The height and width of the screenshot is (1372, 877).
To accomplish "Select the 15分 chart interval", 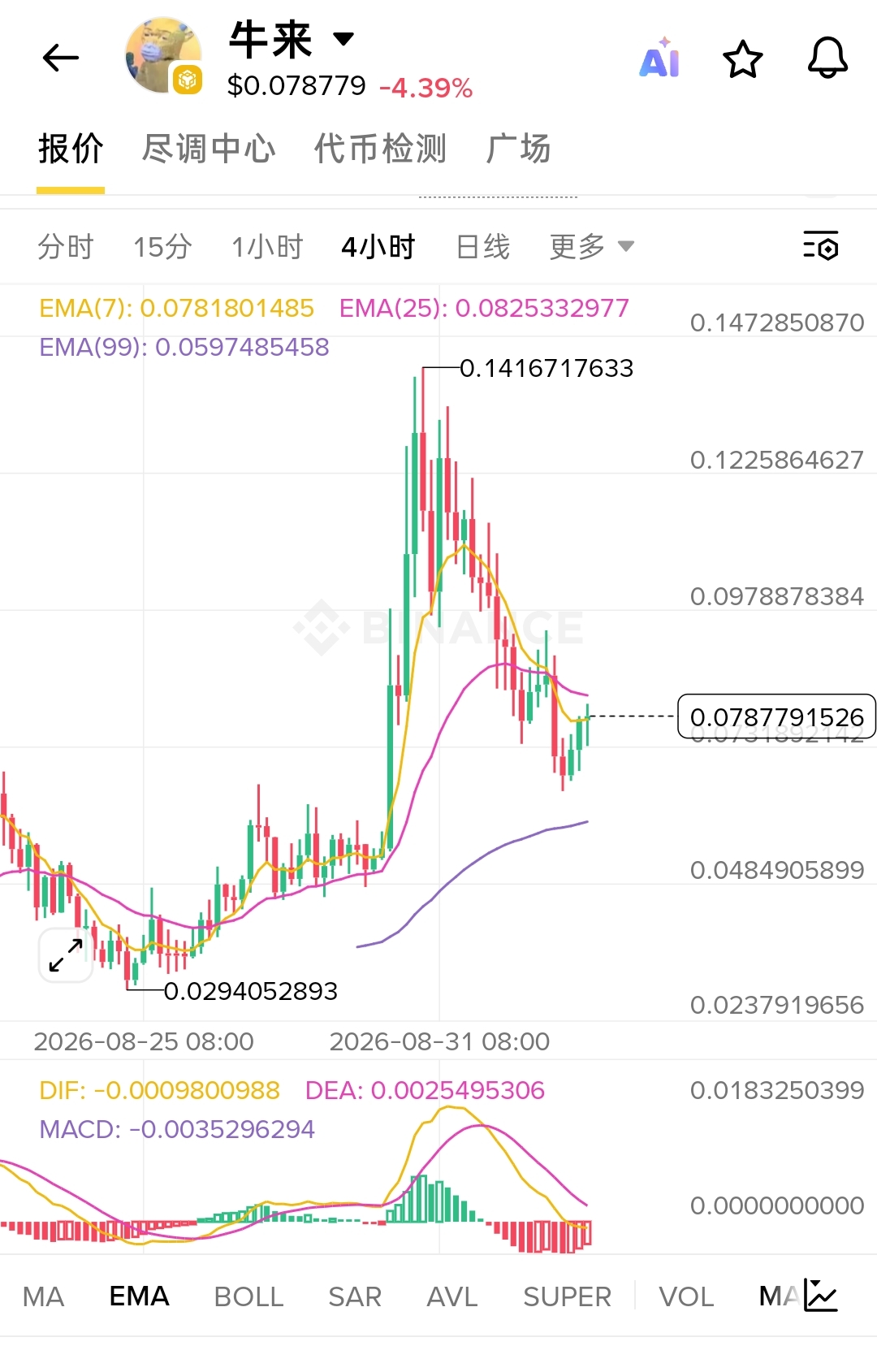I will (162, 246).
